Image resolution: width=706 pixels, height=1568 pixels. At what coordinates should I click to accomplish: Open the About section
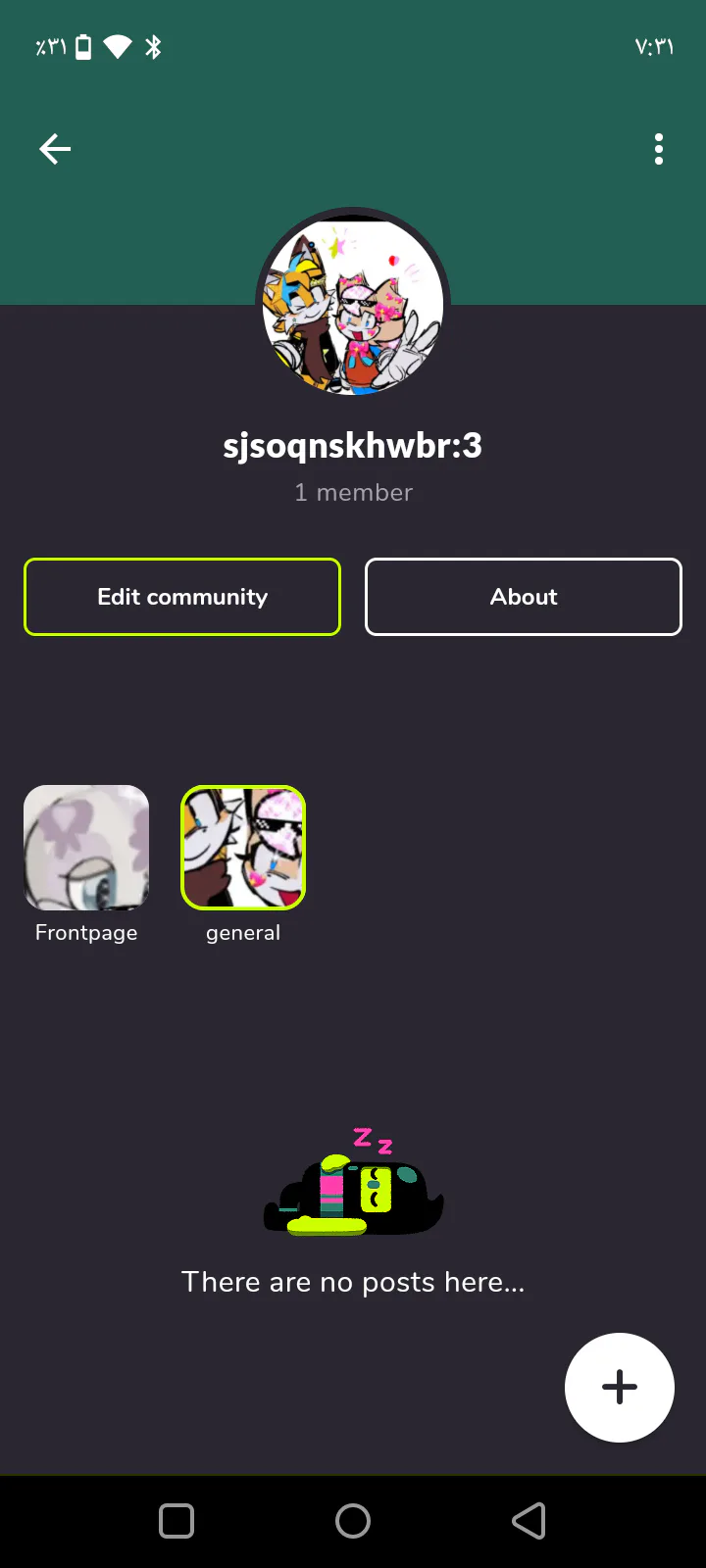coord(524,597)
